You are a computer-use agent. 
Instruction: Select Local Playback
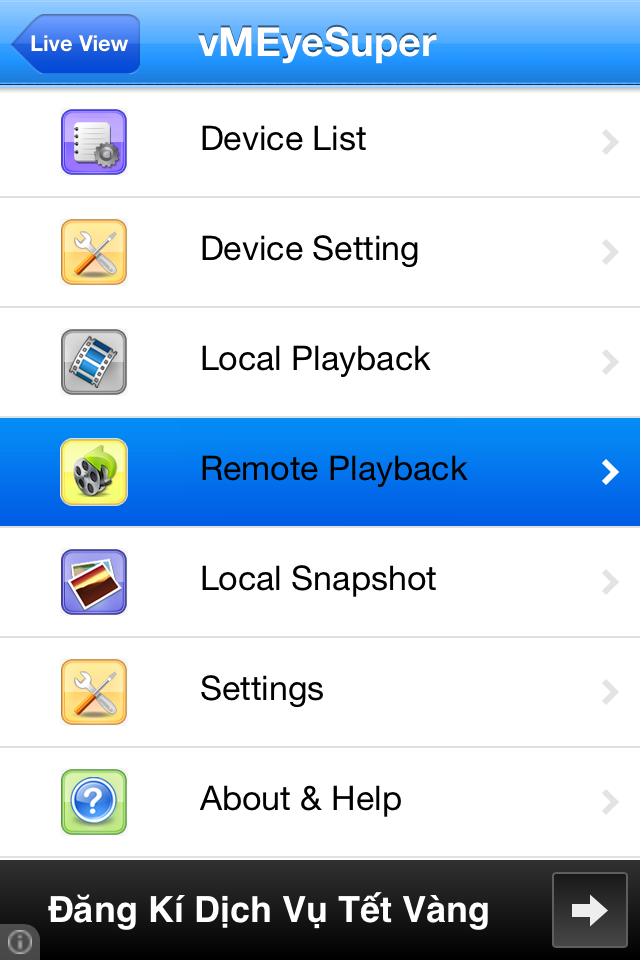tap(320, 361)
